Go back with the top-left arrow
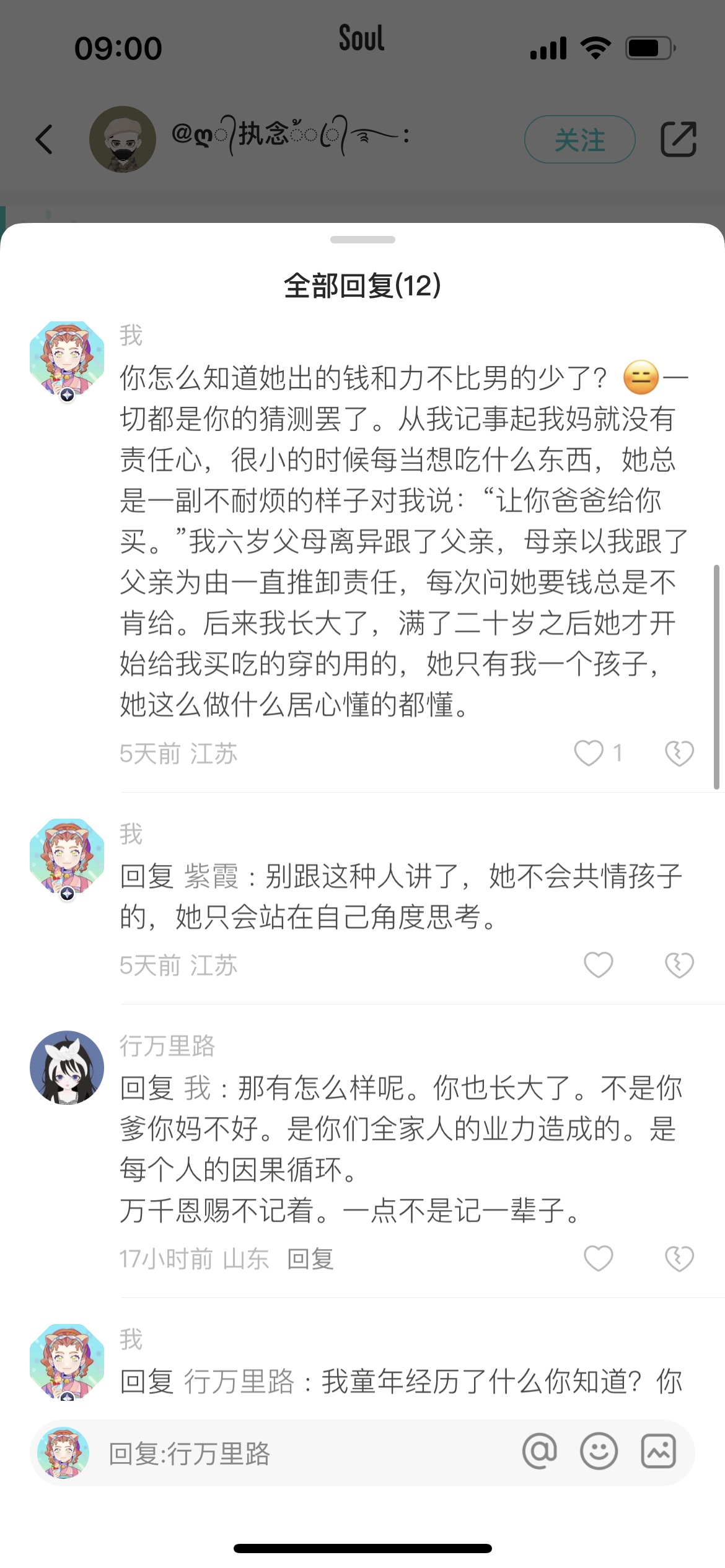Screen dimensions: 725x1568 click(x=44, y=139)
